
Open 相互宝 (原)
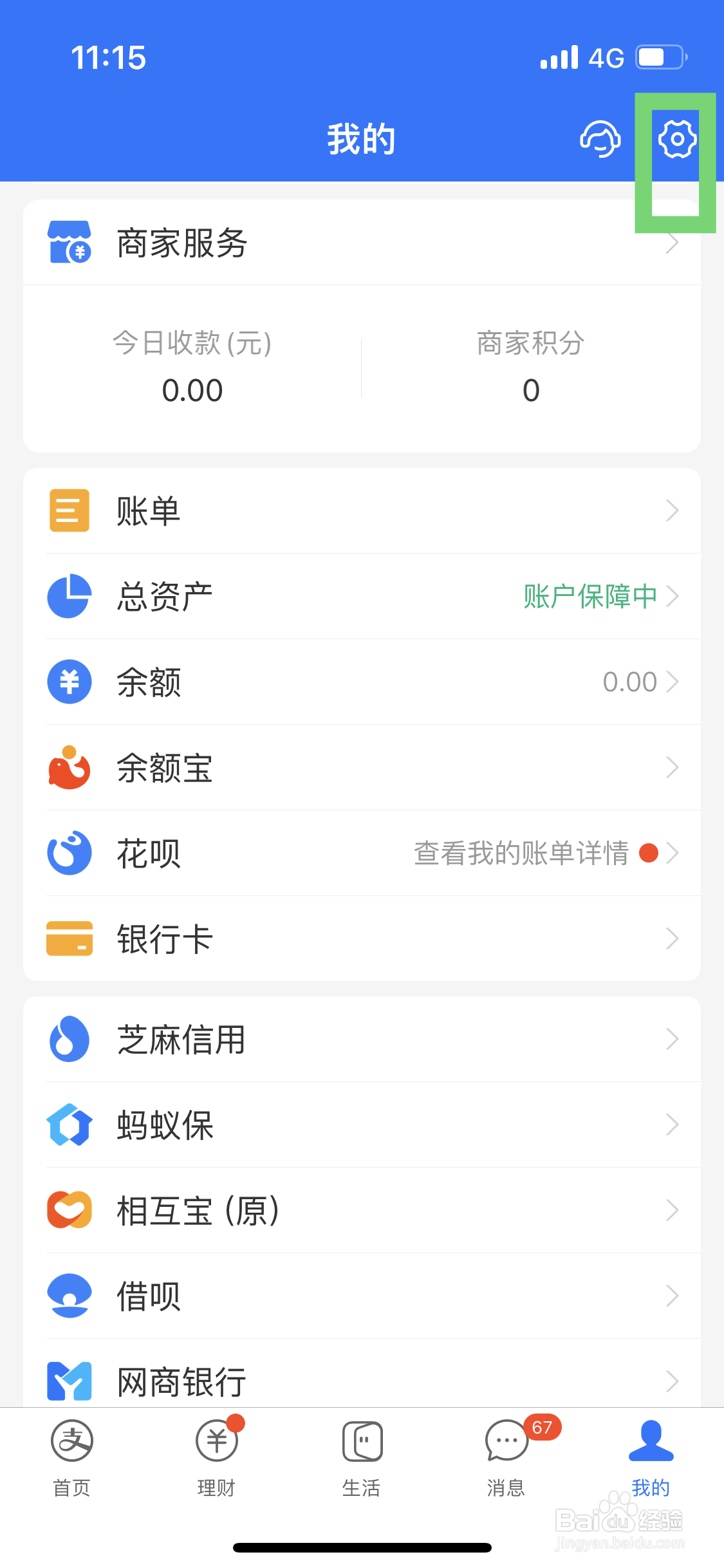pyautogui.click(x=360, y=1211)
